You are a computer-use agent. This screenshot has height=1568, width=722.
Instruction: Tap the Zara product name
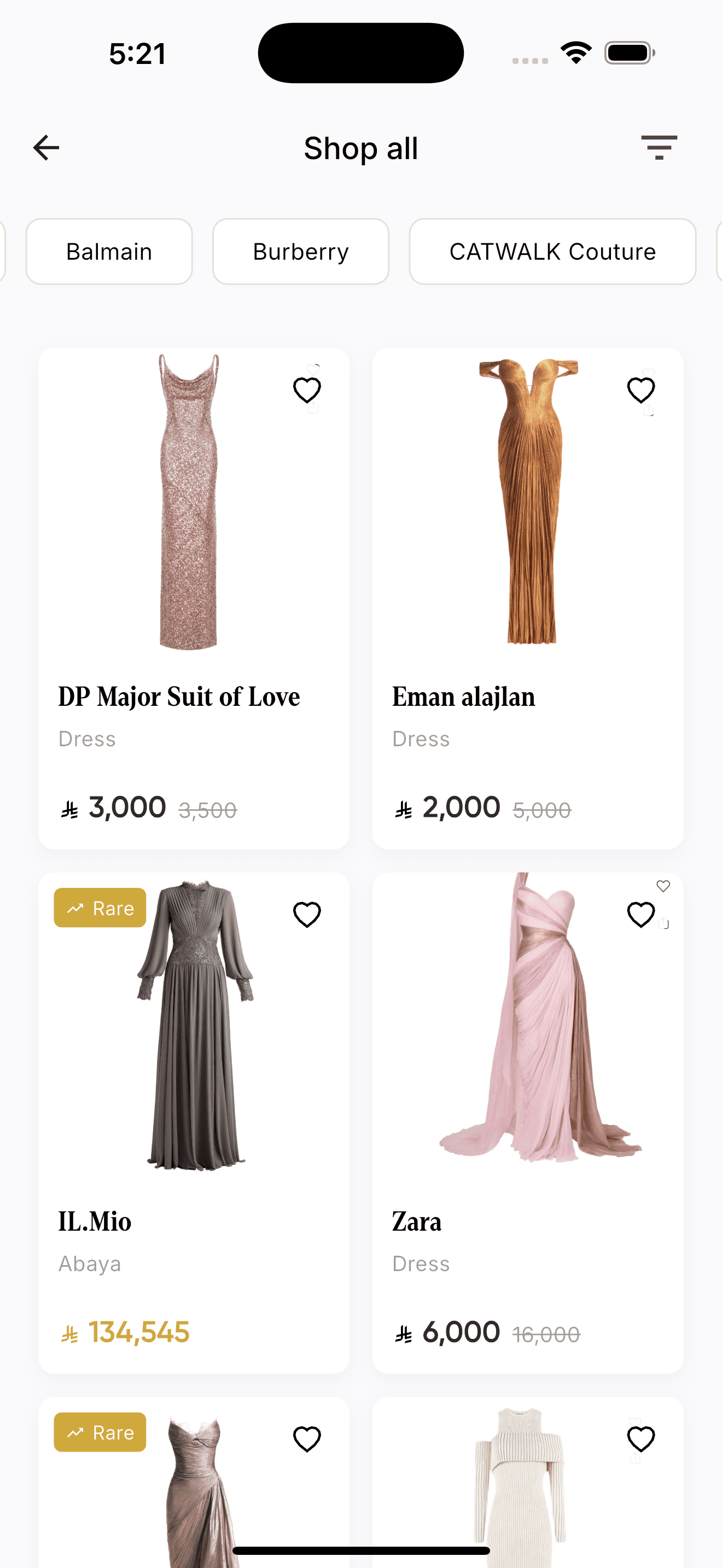coord(416,1221)
